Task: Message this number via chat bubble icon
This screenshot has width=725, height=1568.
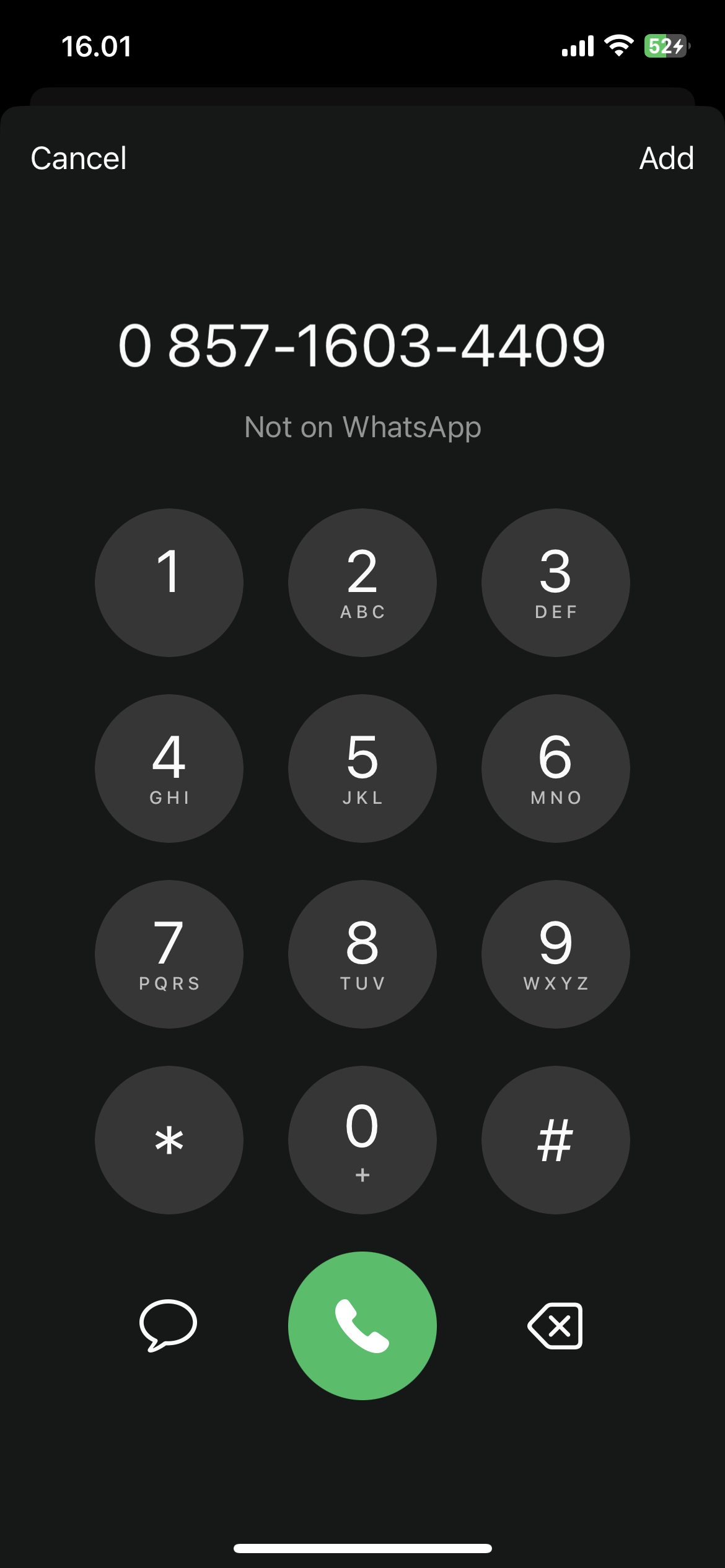Action: tap(168, 1325)
